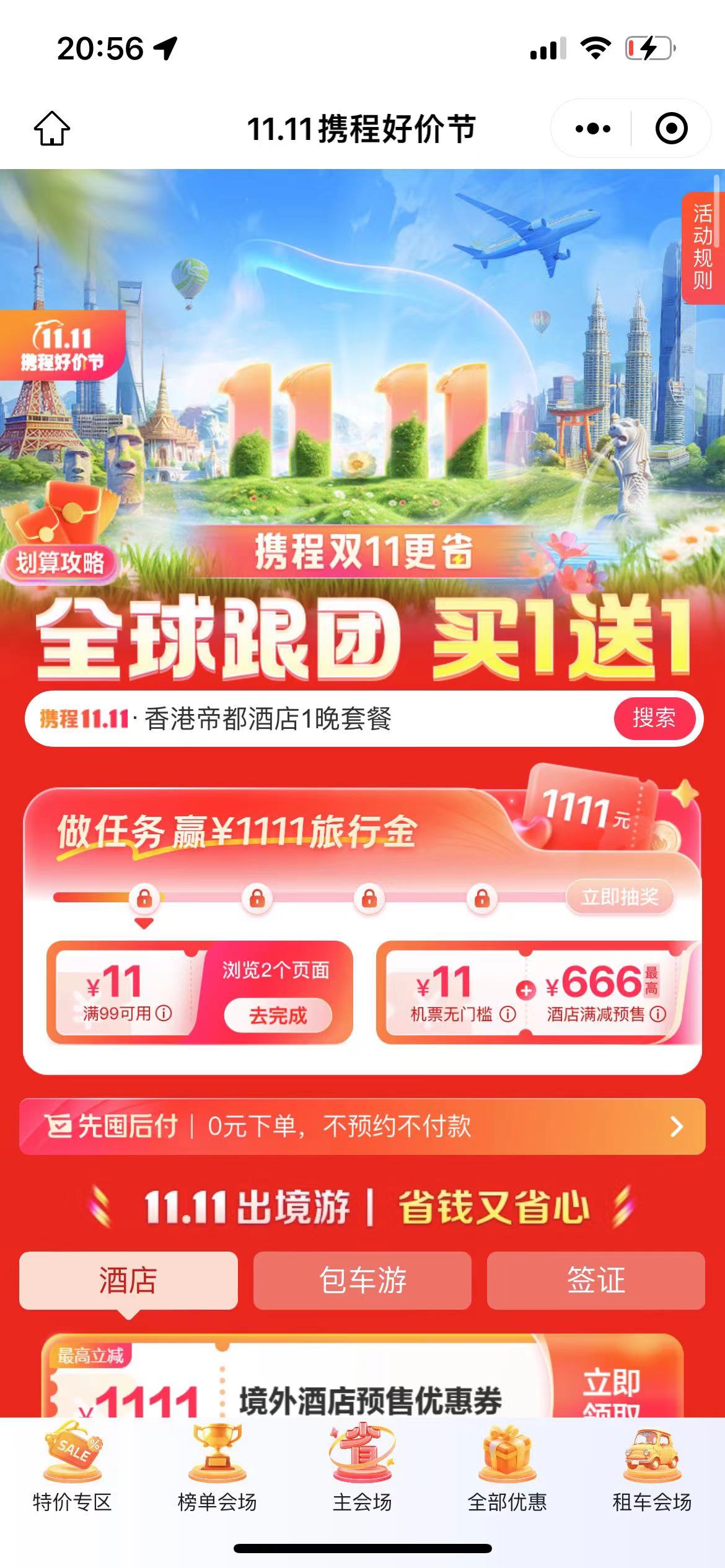Show info for 酒店满减预售 coupon
This screenshot has height=1568, width=725.
(659, 1014)
